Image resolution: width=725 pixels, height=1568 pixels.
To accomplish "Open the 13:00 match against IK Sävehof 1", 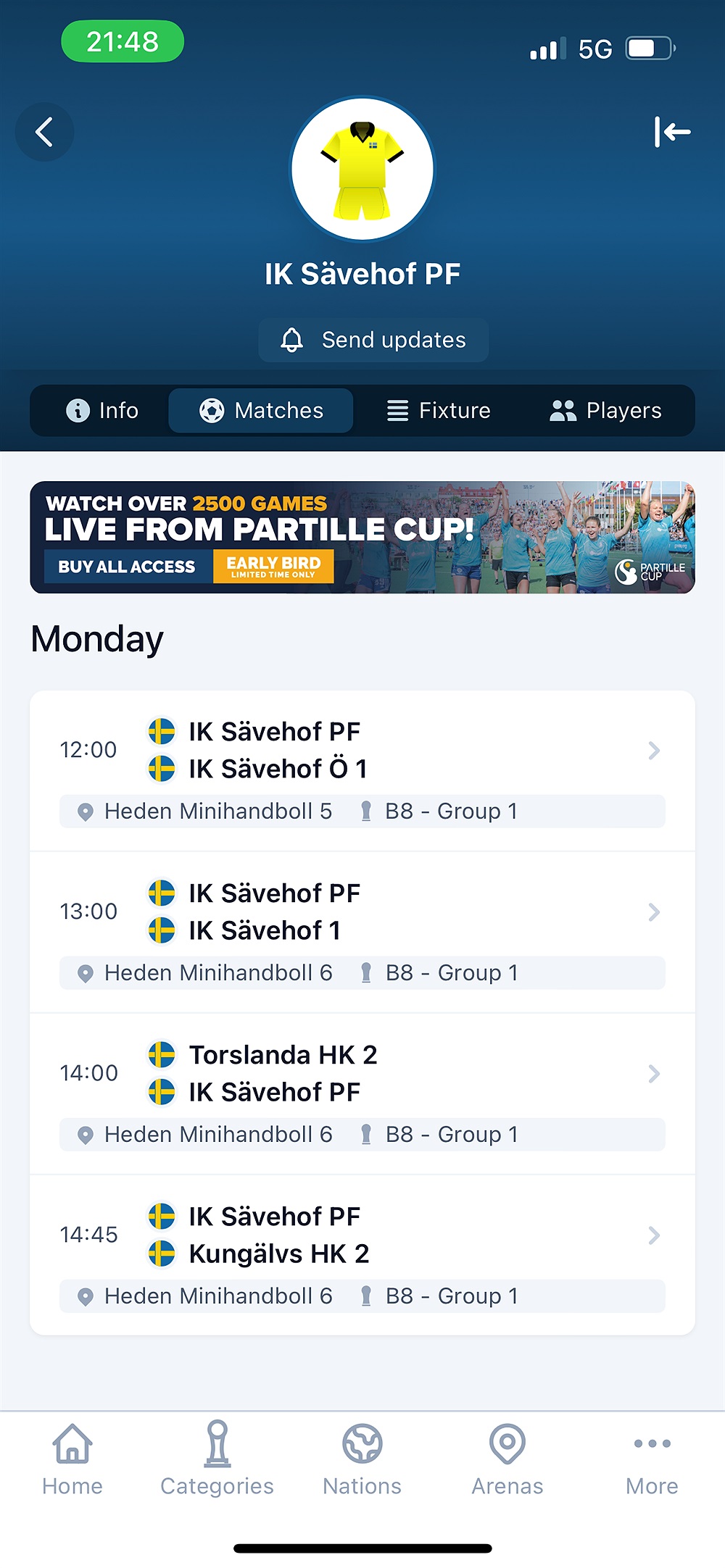I will tap(362, 933).
